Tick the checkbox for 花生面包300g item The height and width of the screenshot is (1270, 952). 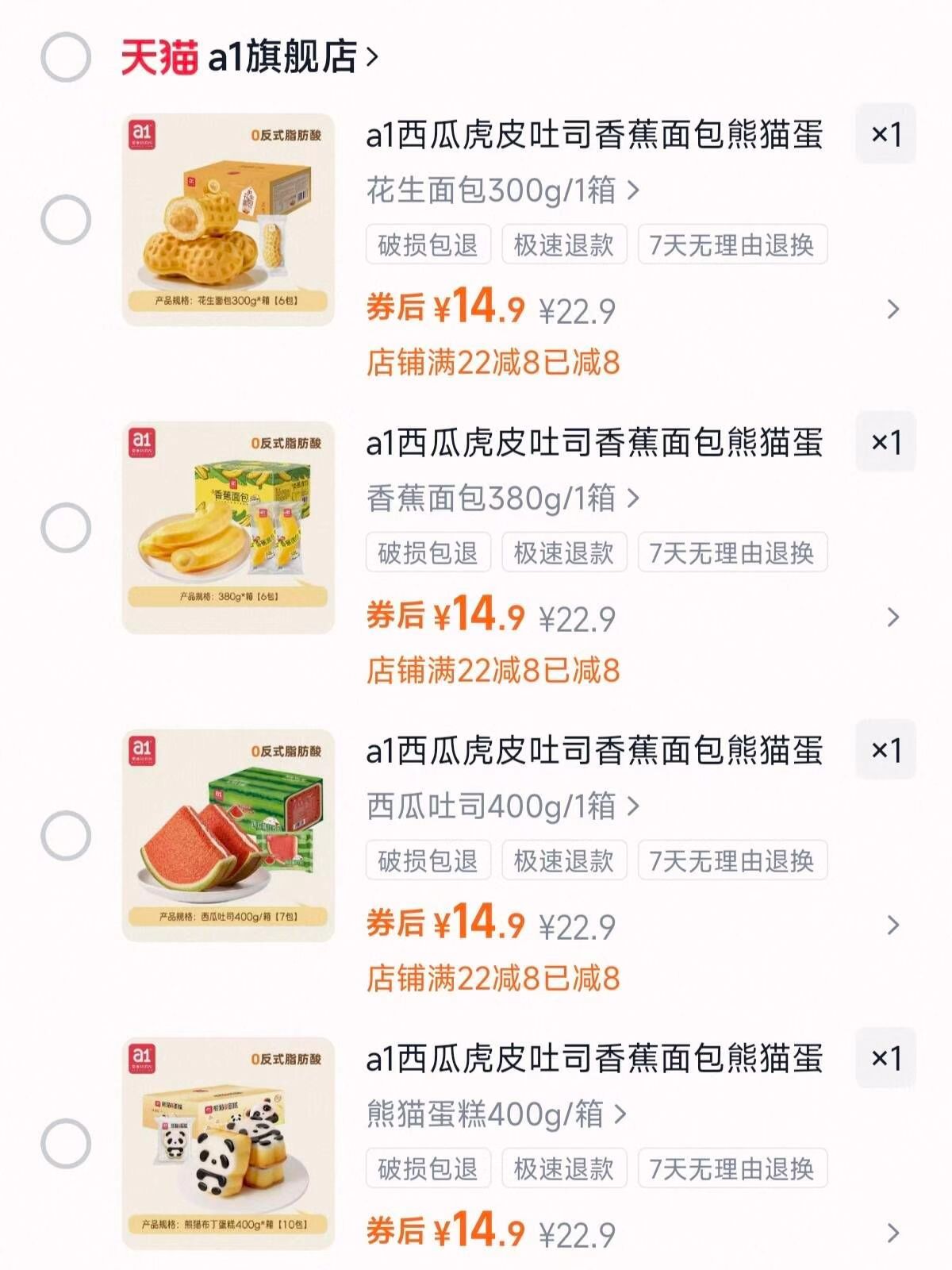tap(66, 220)
